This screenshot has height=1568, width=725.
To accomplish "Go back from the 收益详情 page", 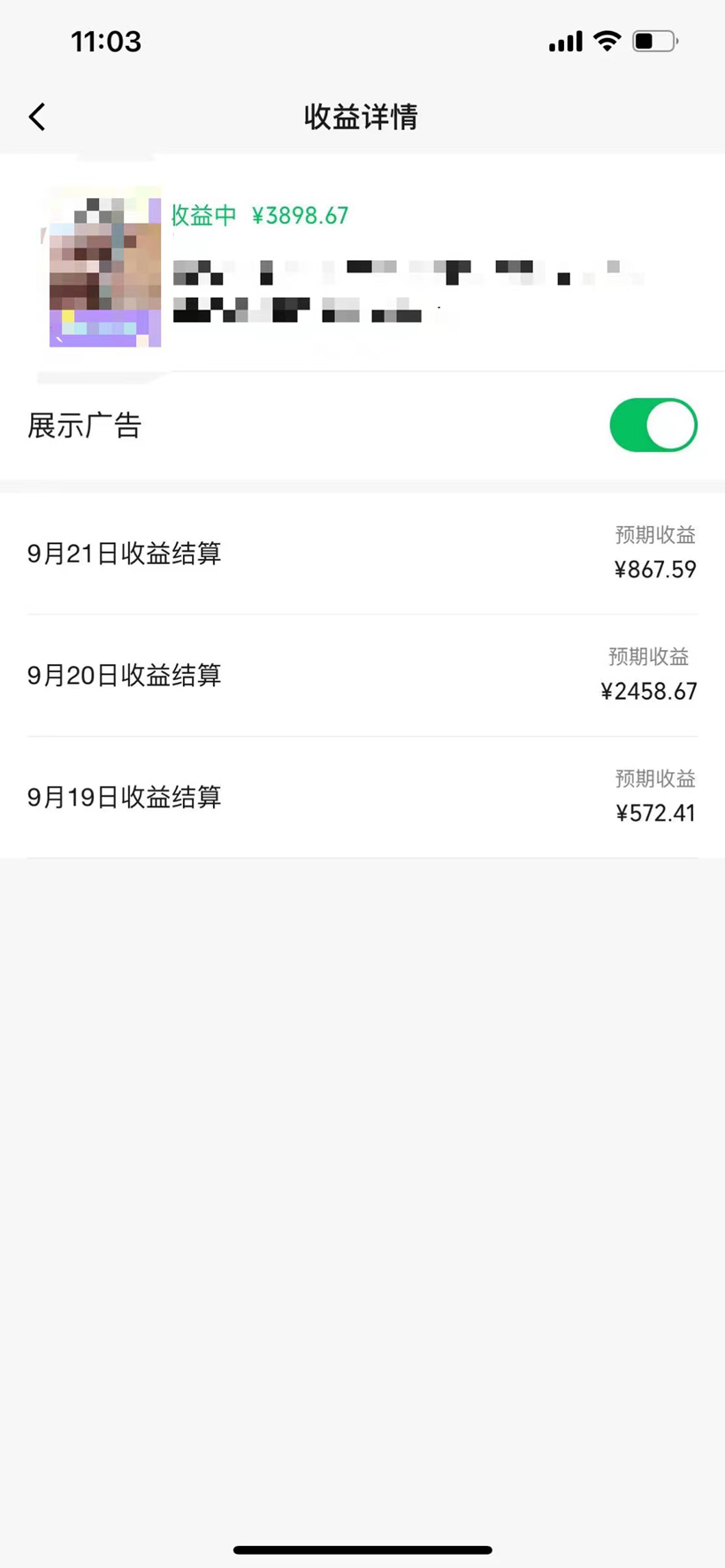I will [x=37, y=117].
